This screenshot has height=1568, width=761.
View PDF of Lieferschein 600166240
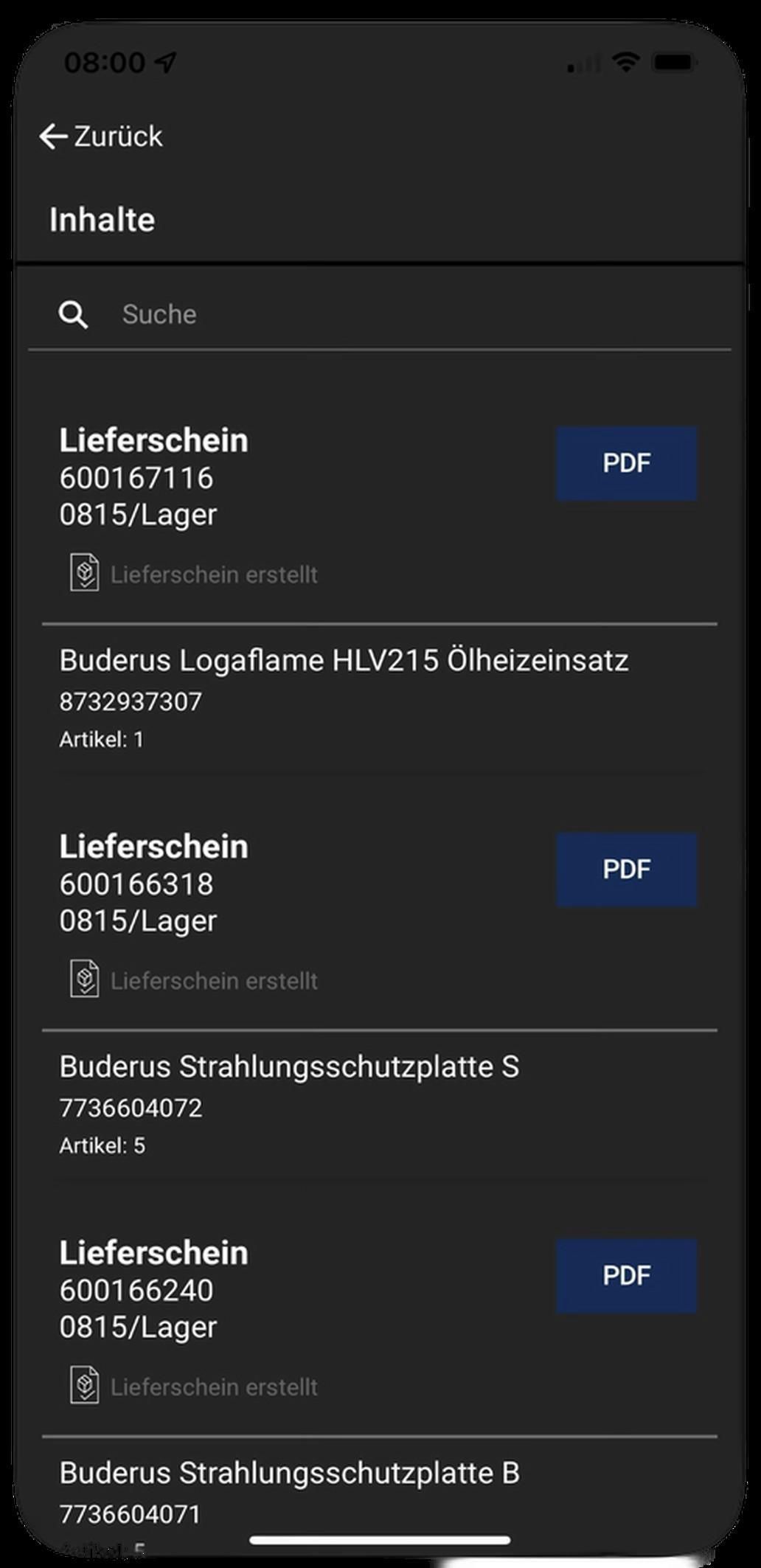626,1275
